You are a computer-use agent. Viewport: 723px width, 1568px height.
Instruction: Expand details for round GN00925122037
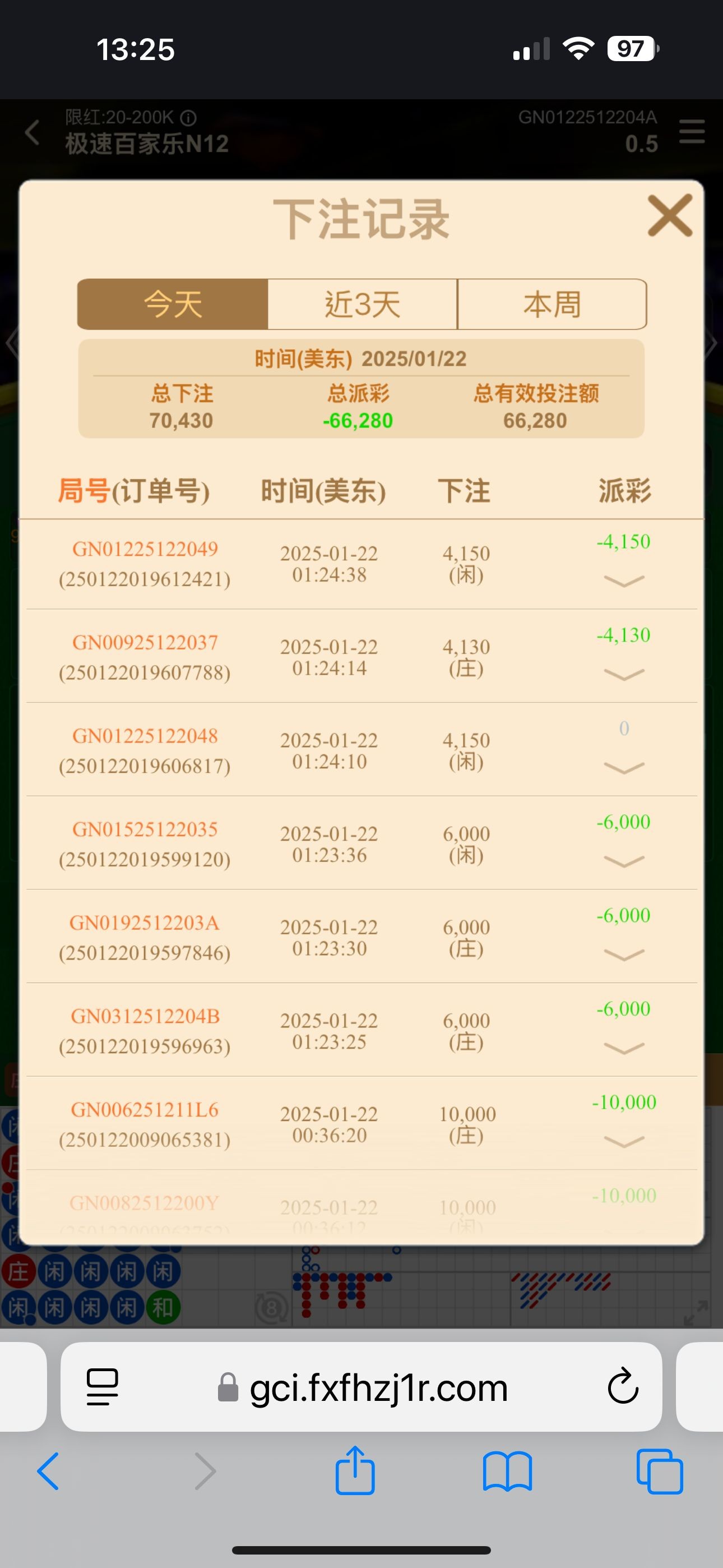click(x=624, y=675)
